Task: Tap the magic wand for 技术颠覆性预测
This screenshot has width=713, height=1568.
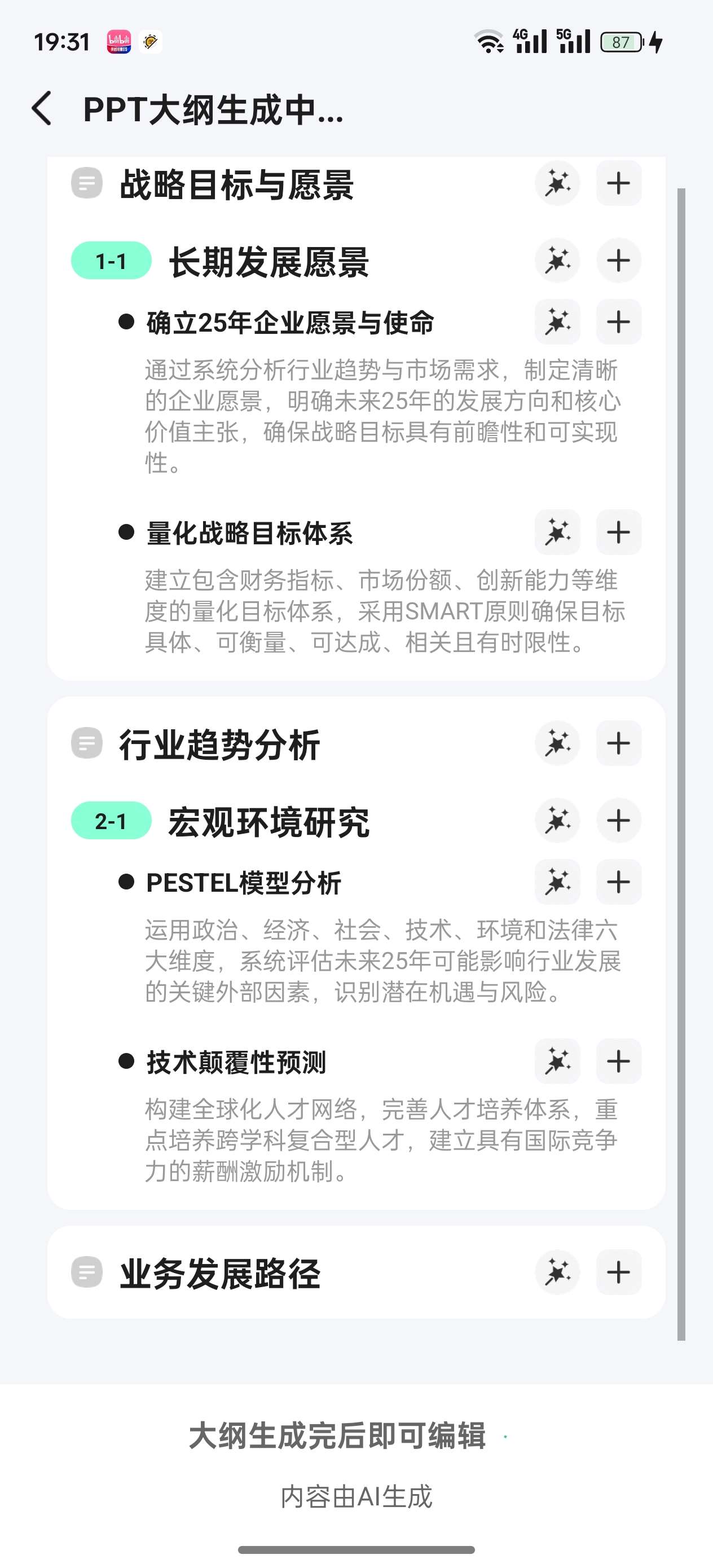Action: pos(557,1062)
